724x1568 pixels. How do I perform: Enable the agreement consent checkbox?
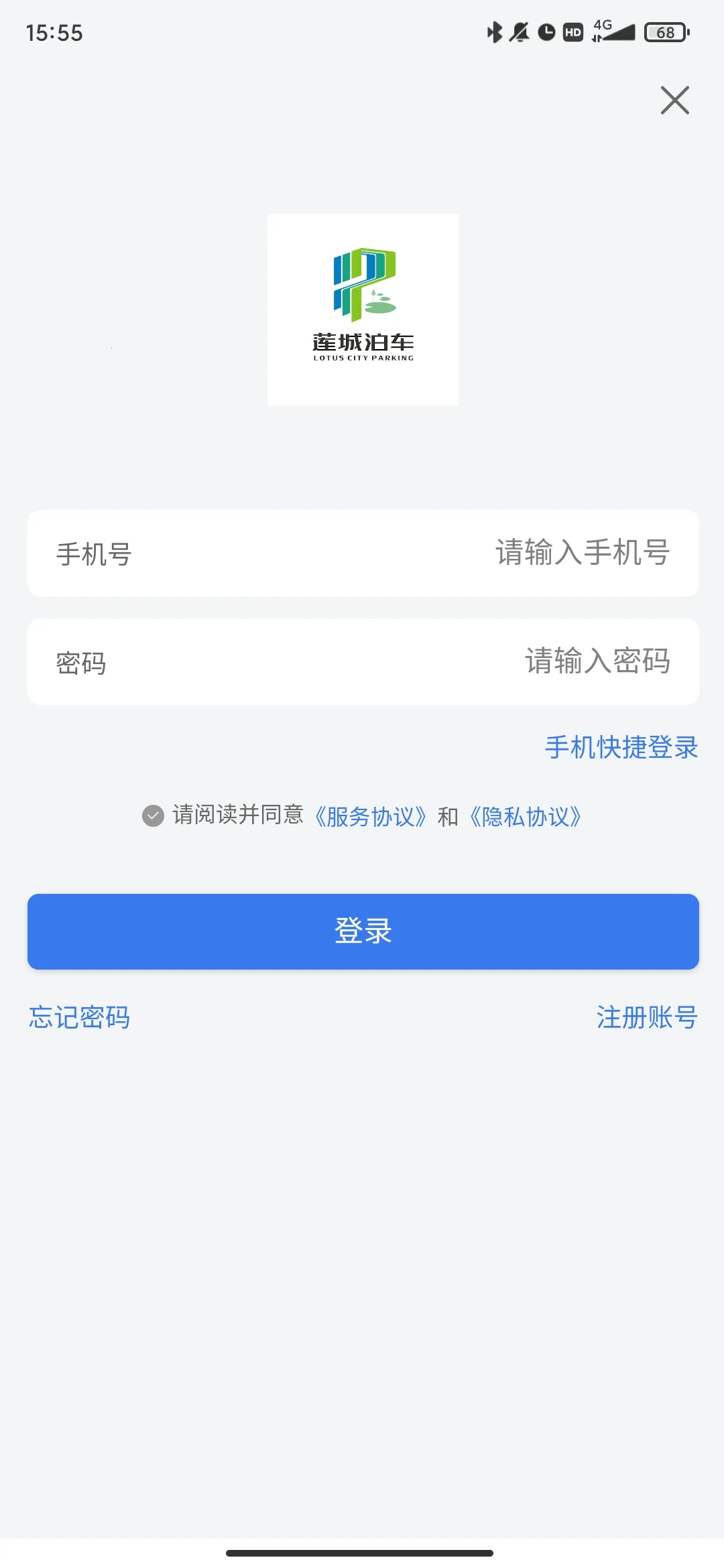(x=153, y=817)
